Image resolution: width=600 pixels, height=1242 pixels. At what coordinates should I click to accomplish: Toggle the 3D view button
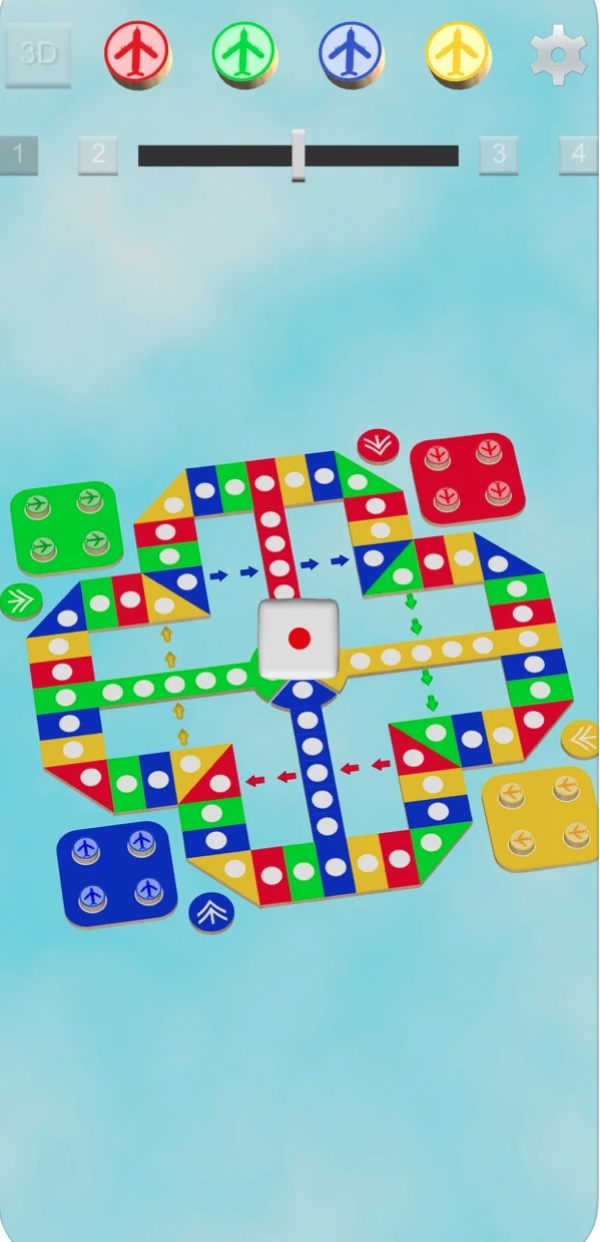pos(38,54)
